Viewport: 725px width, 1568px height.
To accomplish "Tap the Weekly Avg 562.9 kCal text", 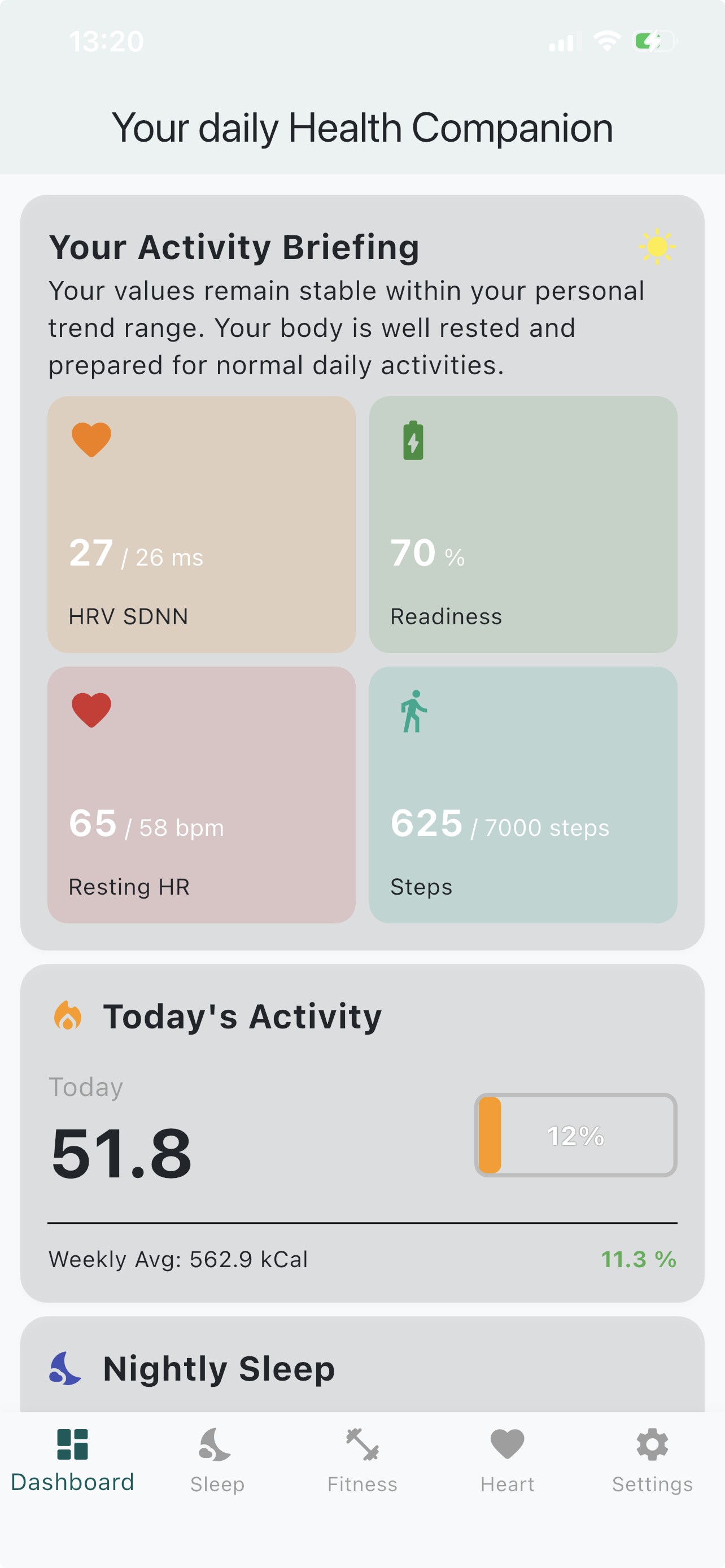I will tap(179, 1259).
